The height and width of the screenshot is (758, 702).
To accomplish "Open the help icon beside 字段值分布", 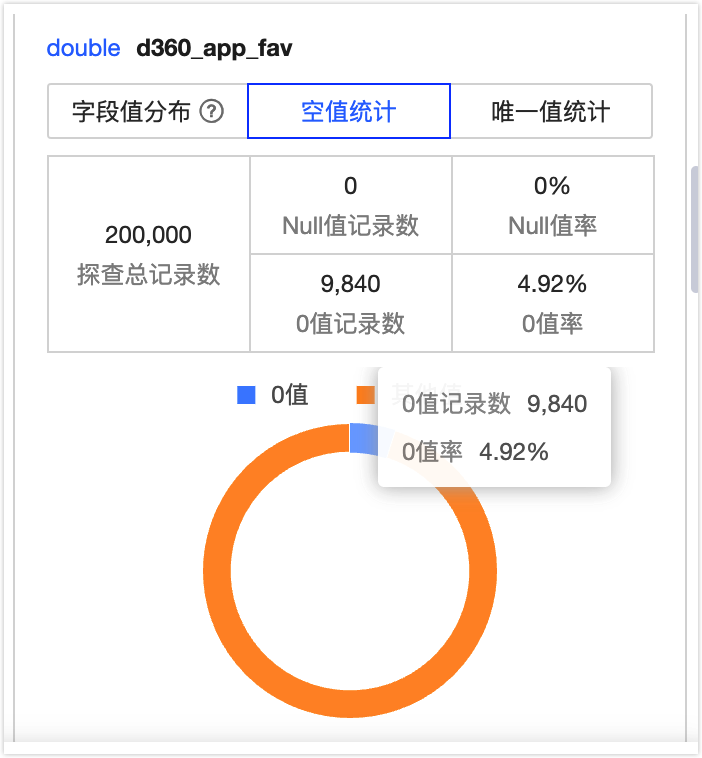I will click(x=211, y=111).
